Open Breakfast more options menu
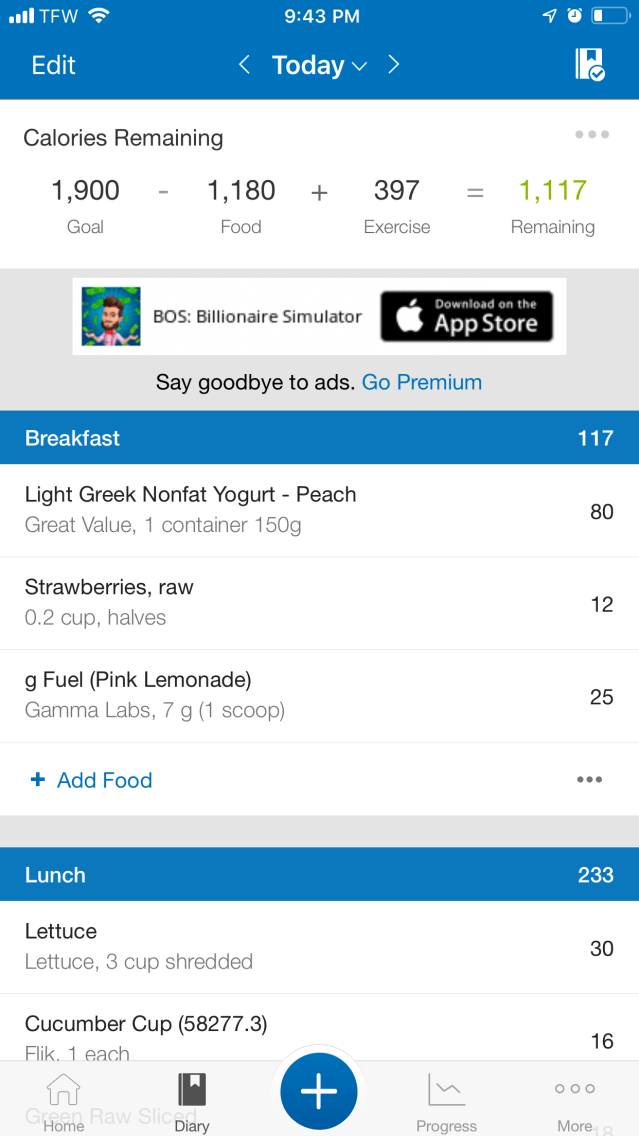The image size is (639, 1136). pyautogui.click(x=589, y=780)
